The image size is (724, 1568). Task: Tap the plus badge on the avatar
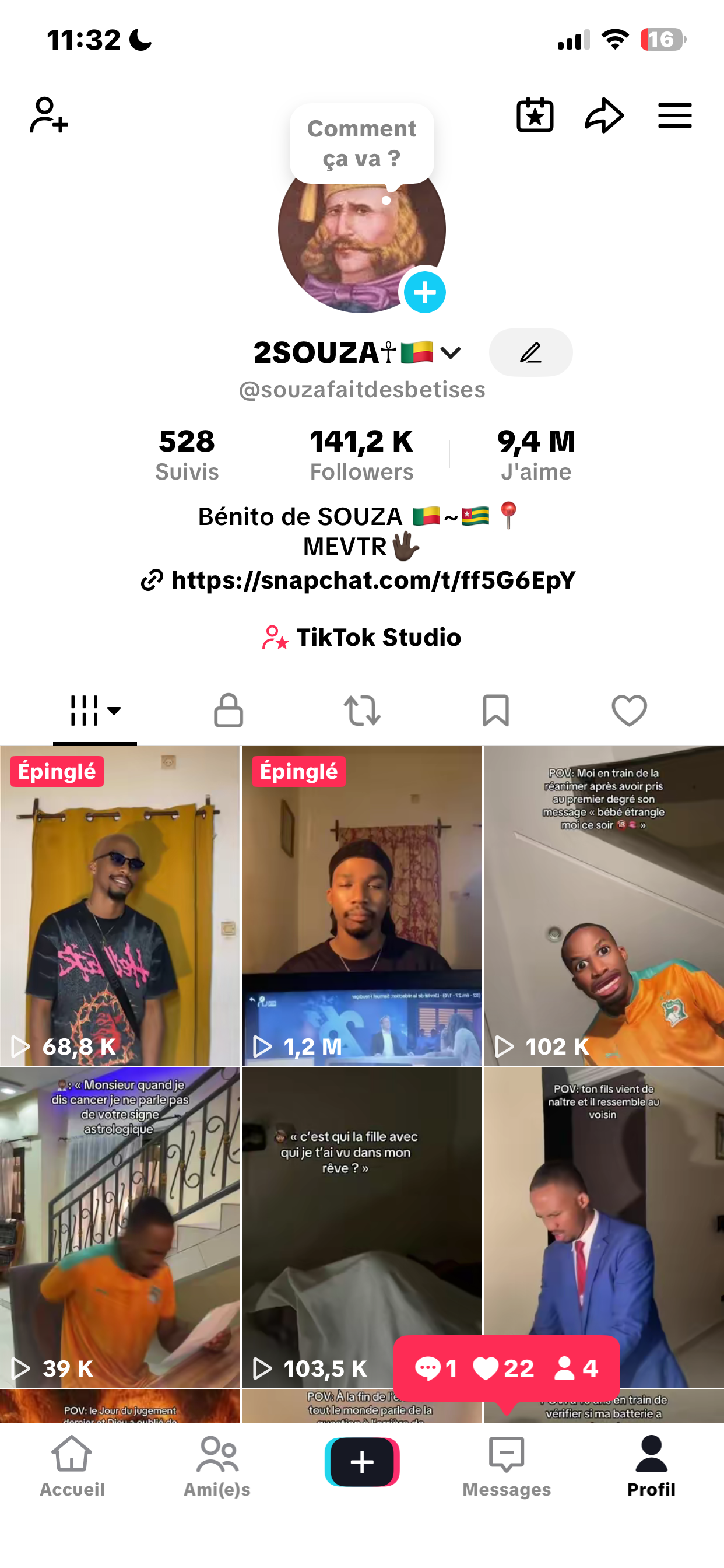(x=425, y=292)
